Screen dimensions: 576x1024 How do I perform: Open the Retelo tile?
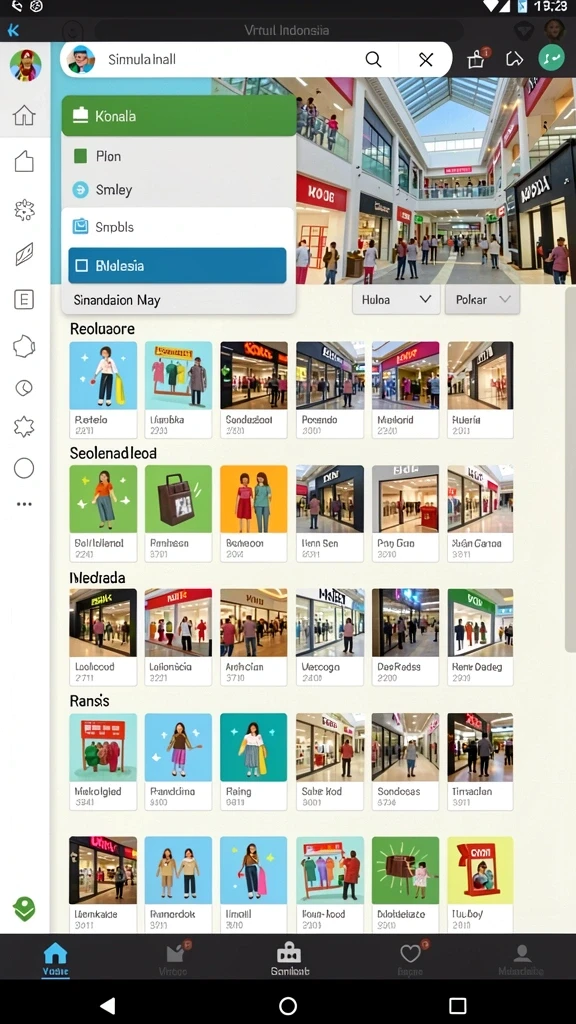(103, 390)
